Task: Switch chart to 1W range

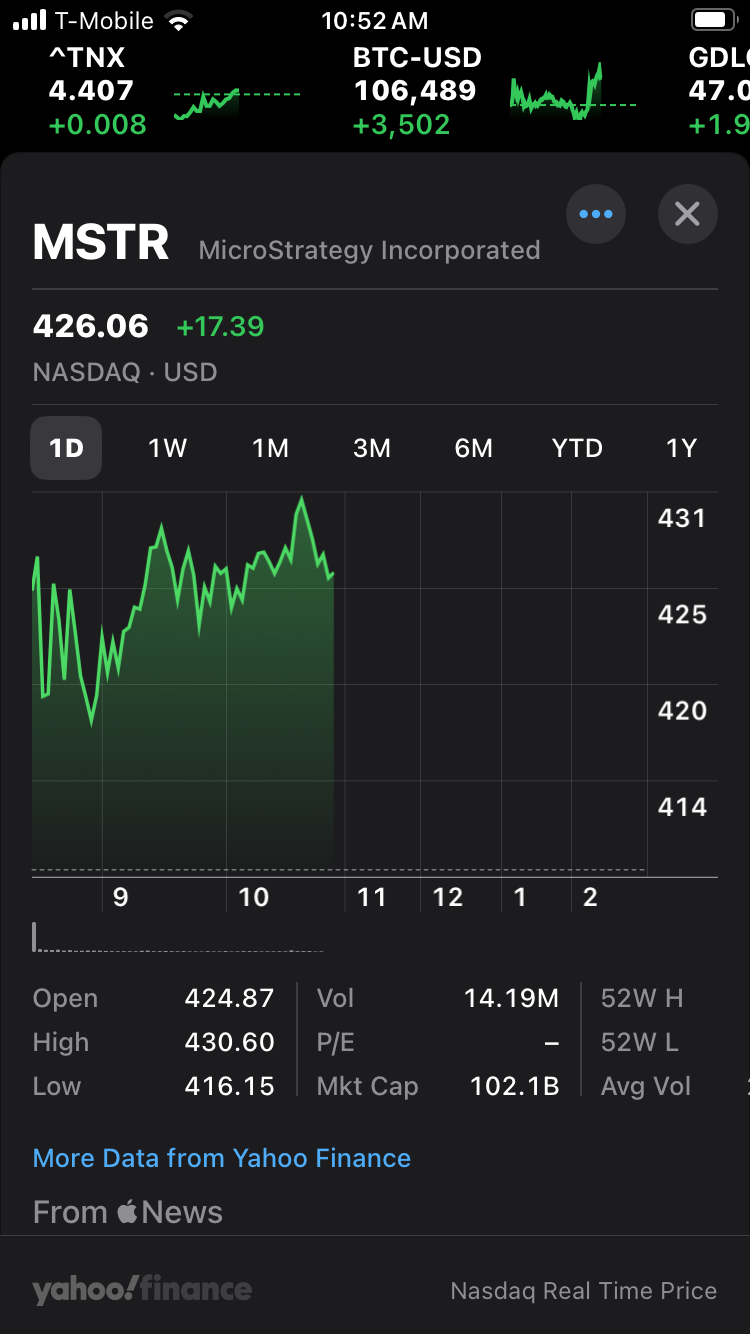Action: pos(168,448)
